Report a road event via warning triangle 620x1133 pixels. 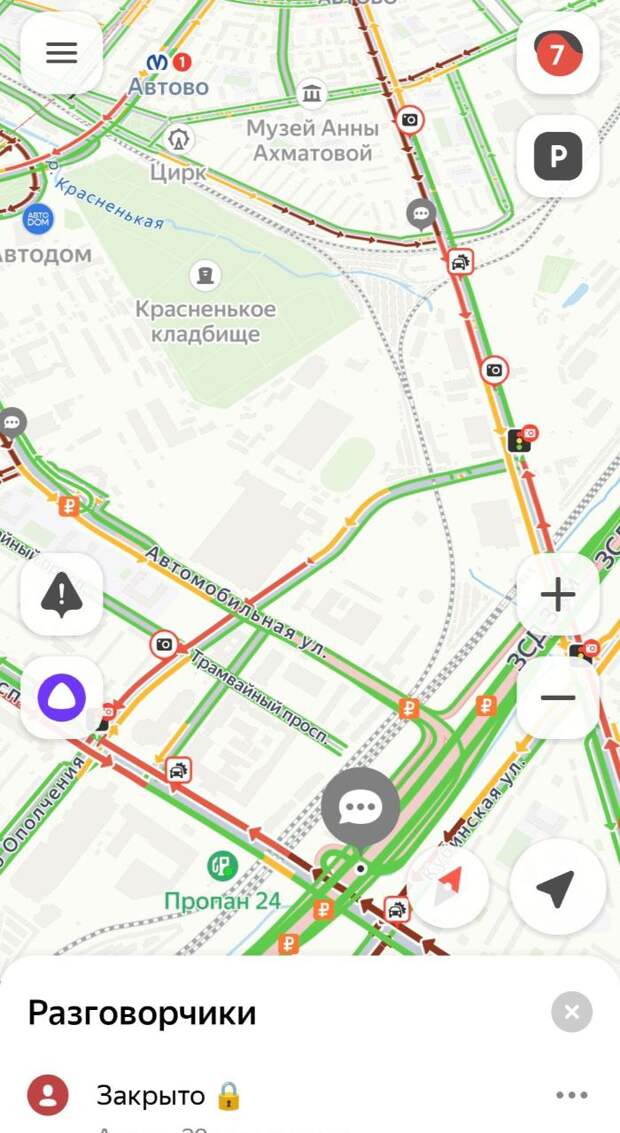pyautogui.click(x=61, y=595)
